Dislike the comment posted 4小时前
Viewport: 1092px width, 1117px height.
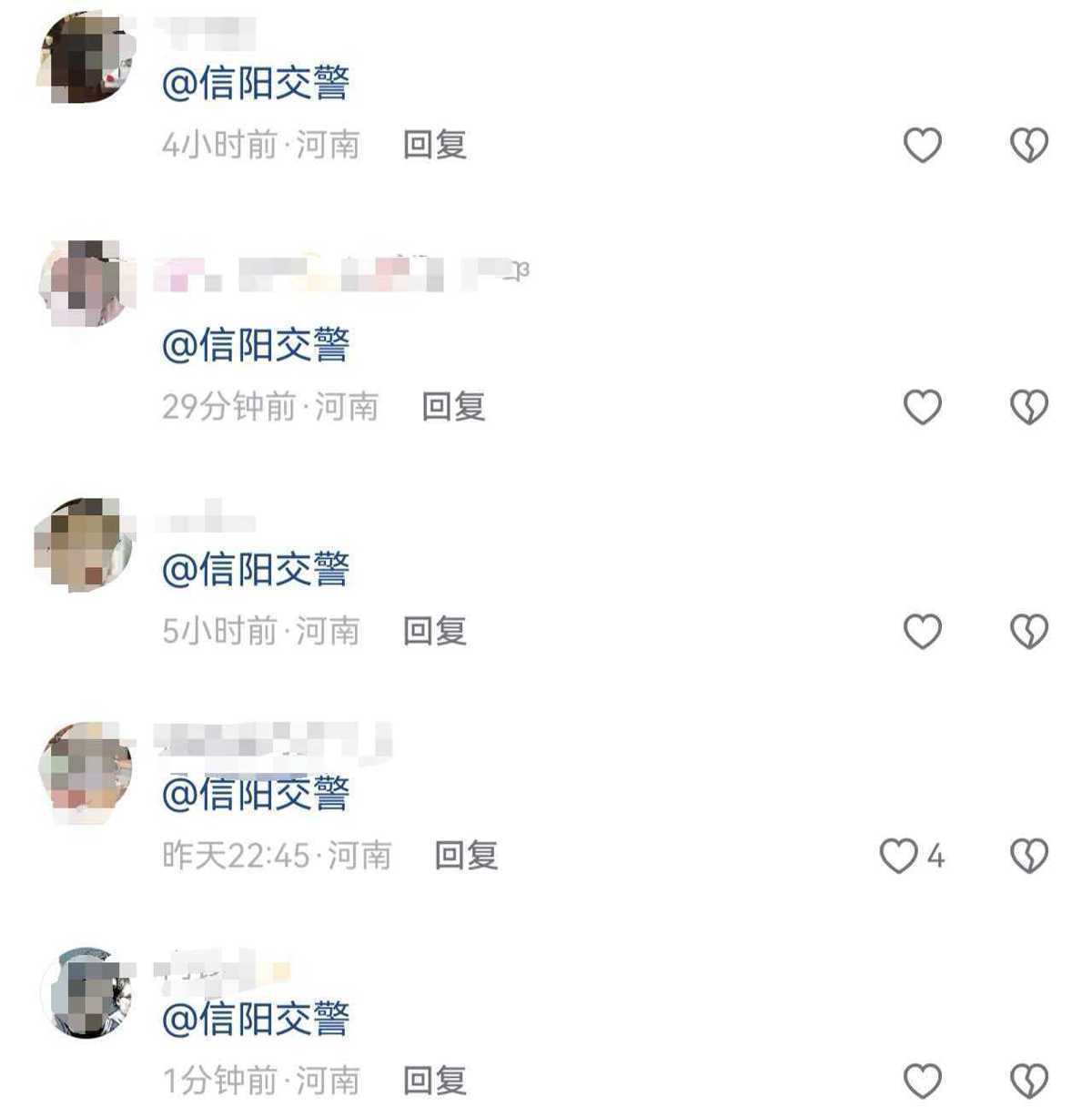[x=1029, y=145]
